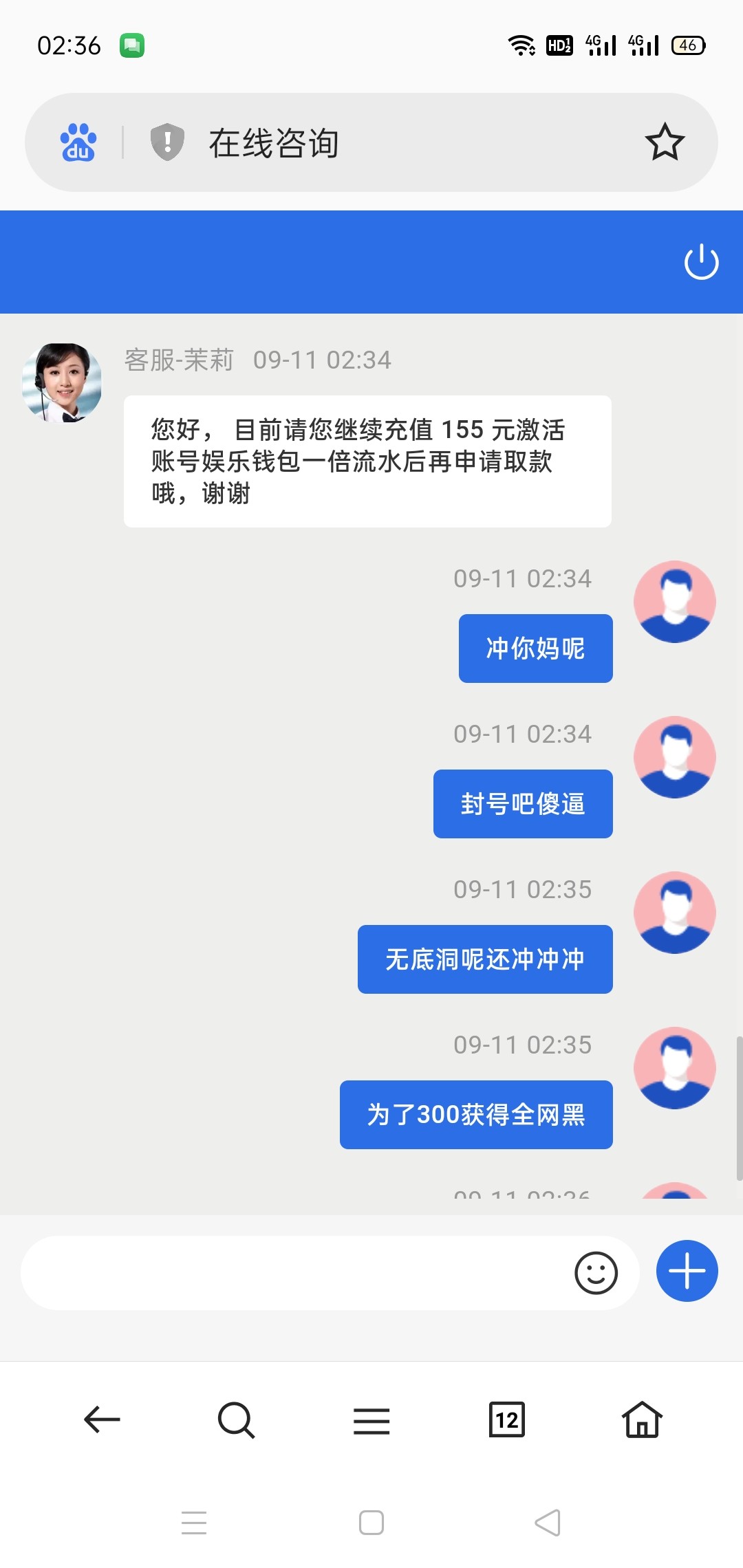Image resolution: width=743 pixels, height=1568 pixels.
Task: Click the back arrow in bottom navigation
Action: pos(102,1420)
